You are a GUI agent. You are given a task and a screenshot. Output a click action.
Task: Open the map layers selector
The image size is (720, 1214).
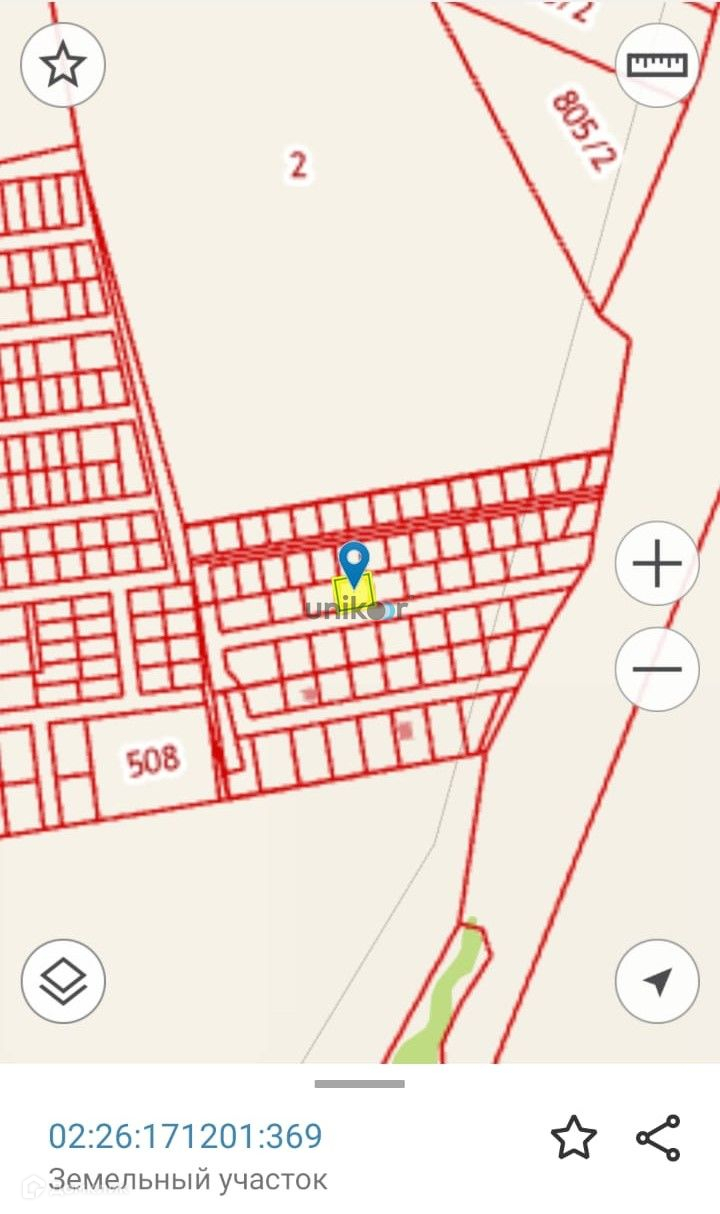[63, 981]
